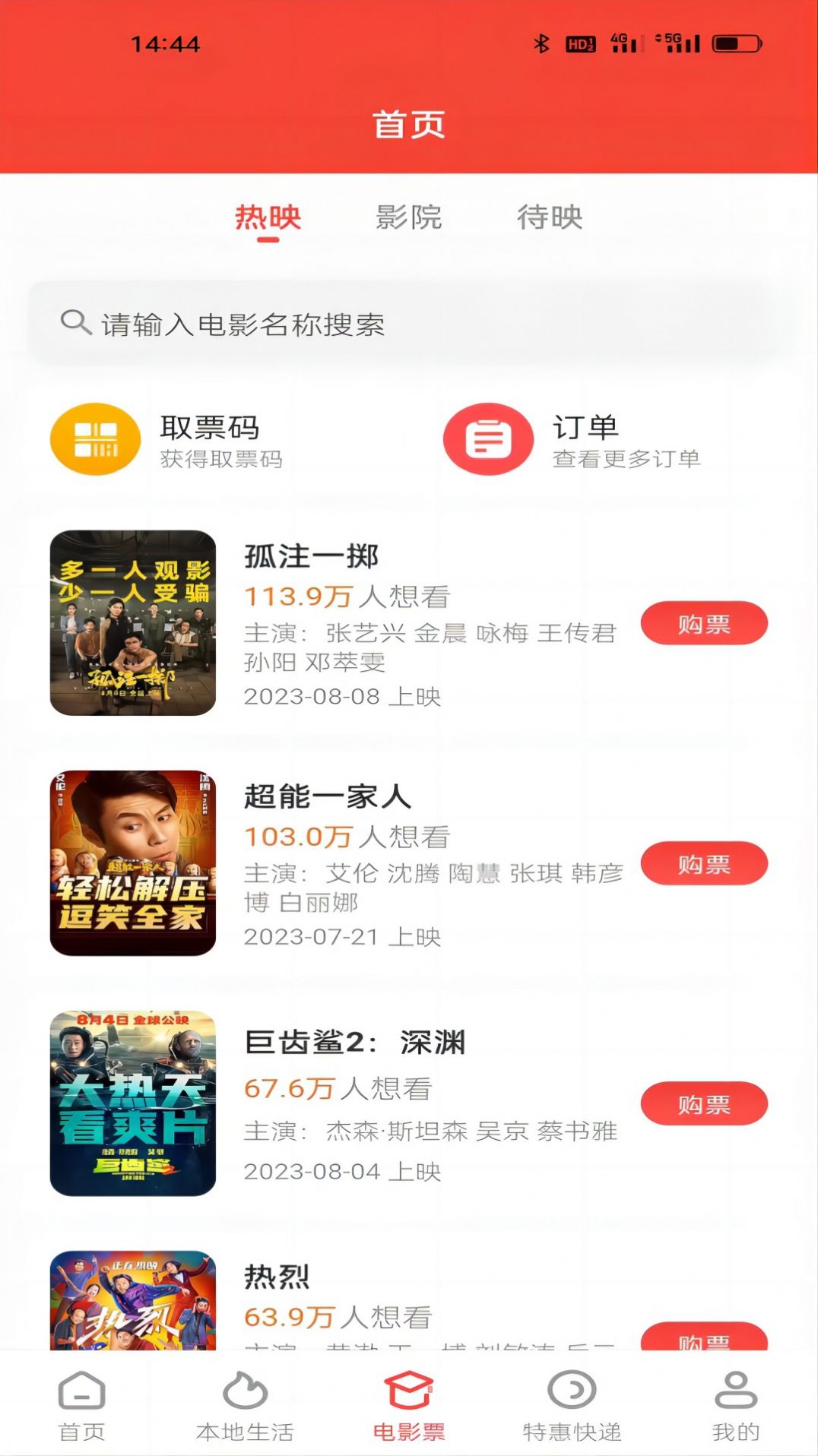Buy tickets for 巨齿鲨2：深渊
Viewport: 818px width, 1456px height.
(x=704, y=1104)
